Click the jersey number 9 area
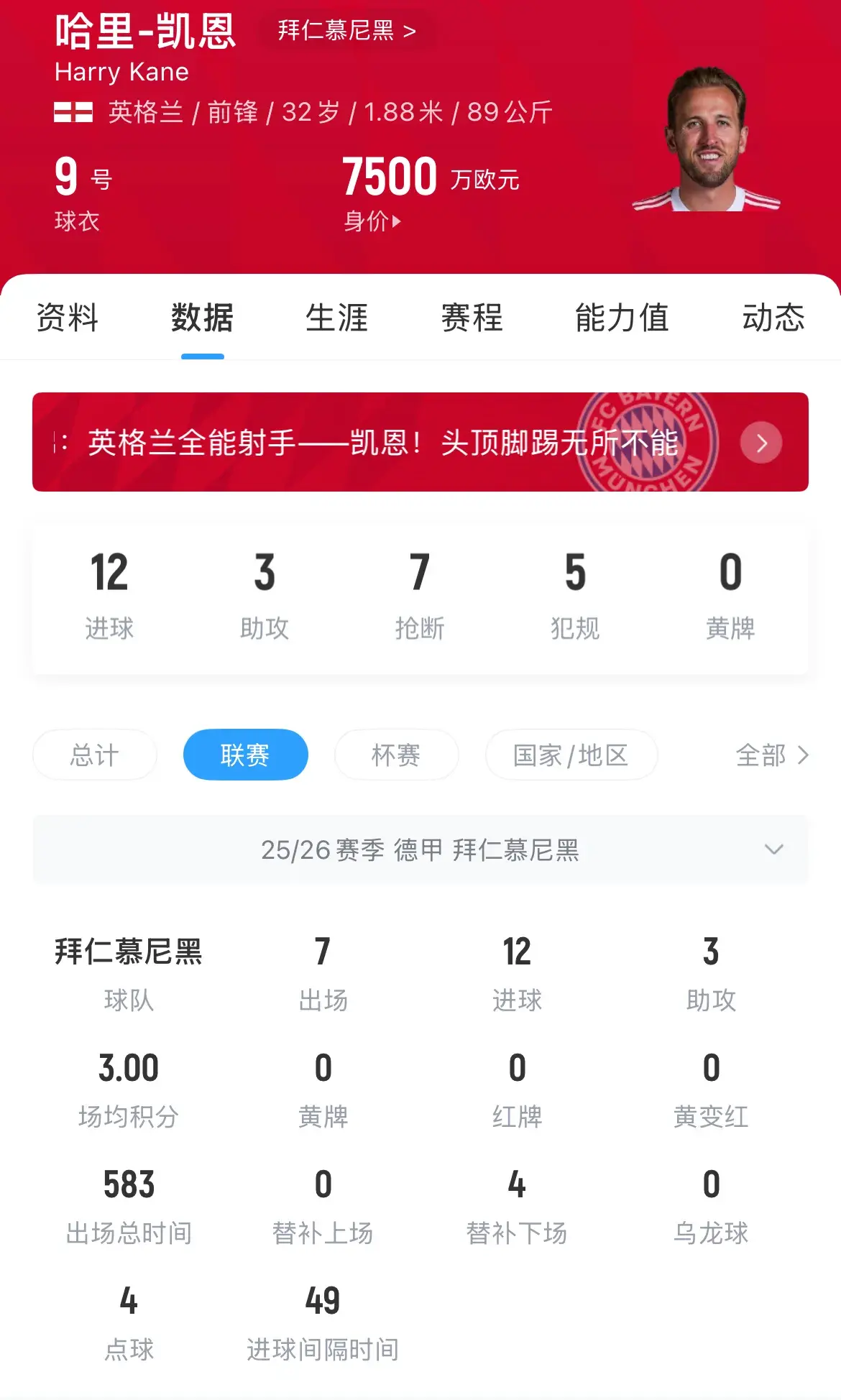The image size is (841, 1400). tap(68, 180)
